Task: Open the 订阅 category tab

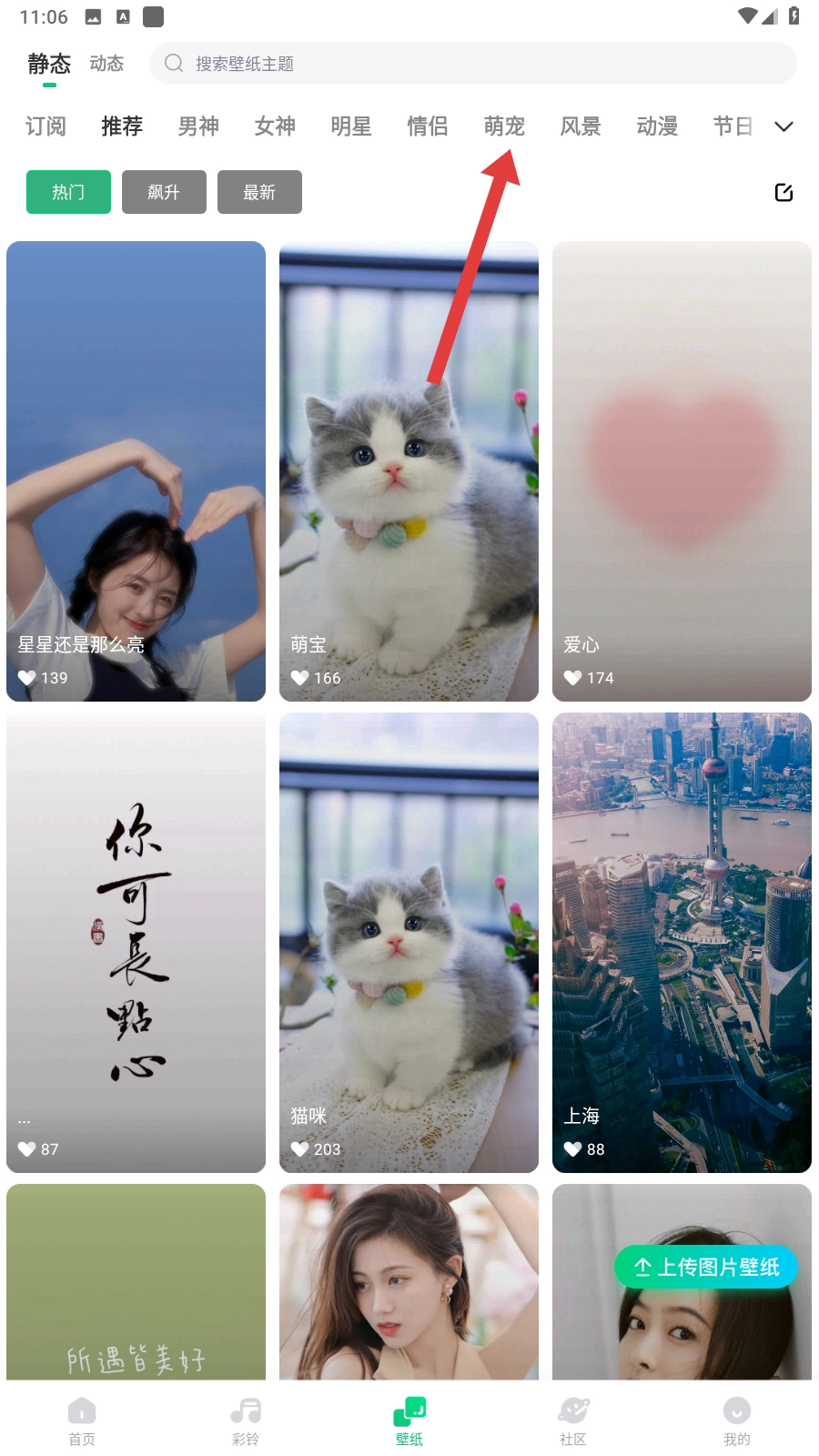Action: click(45, 126)
